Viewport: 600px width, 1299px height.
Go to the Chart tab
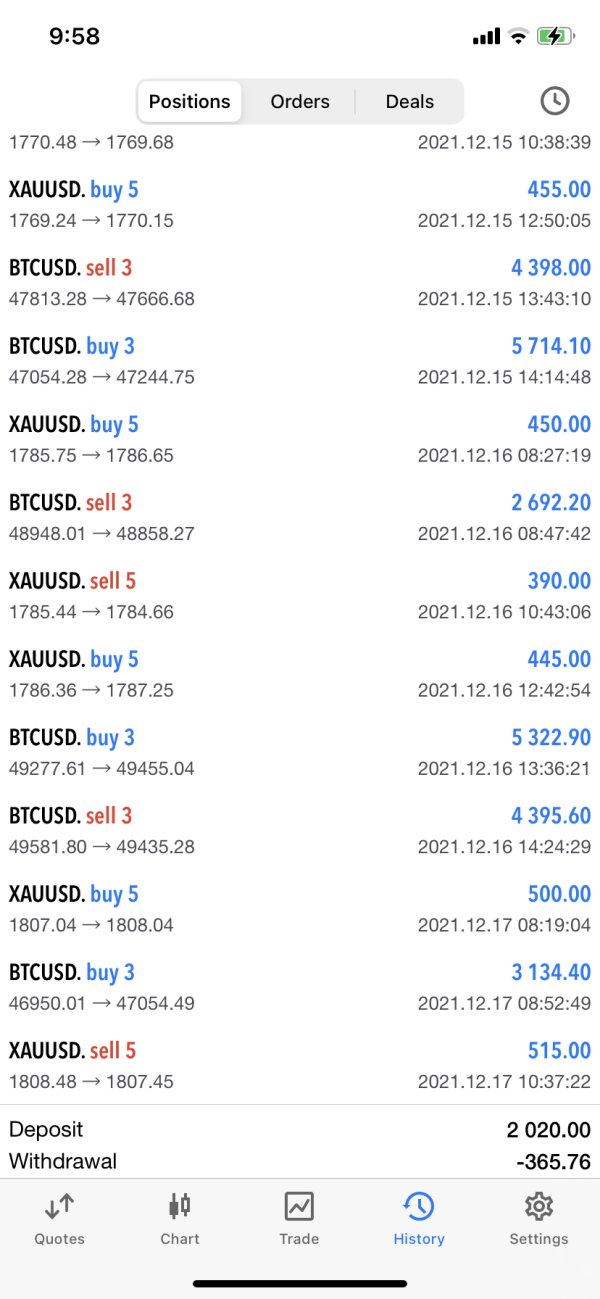pos(180,1219)
